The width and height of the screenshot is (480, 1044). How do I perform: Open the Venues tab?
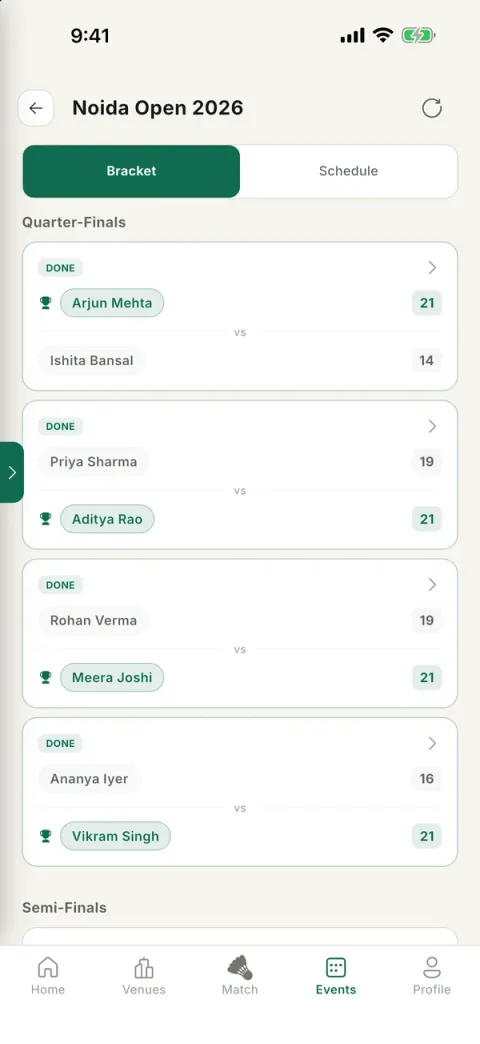tap(144, 976)
